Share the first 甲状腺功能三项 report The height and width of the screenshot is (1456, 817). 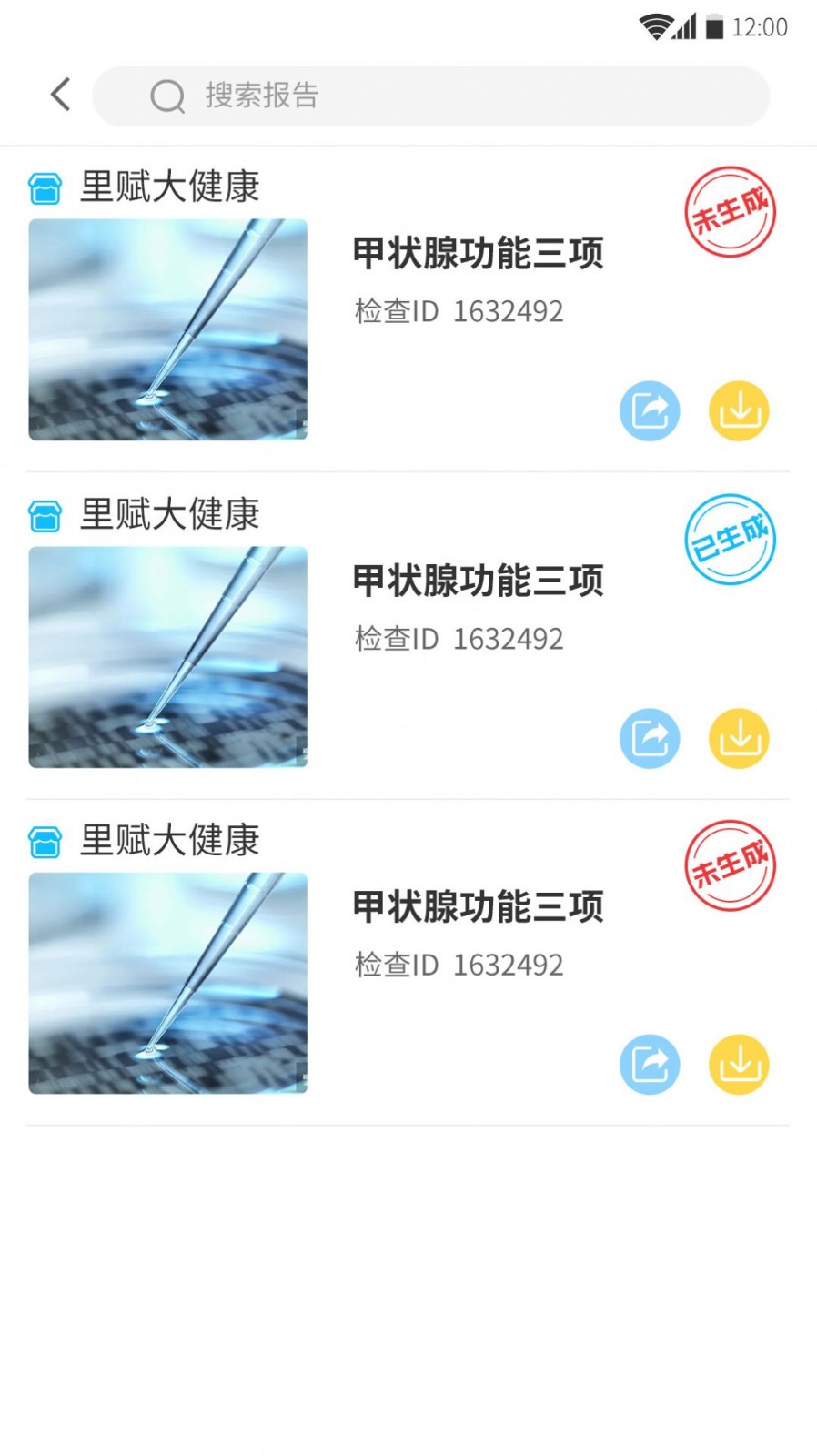[650, 411]
